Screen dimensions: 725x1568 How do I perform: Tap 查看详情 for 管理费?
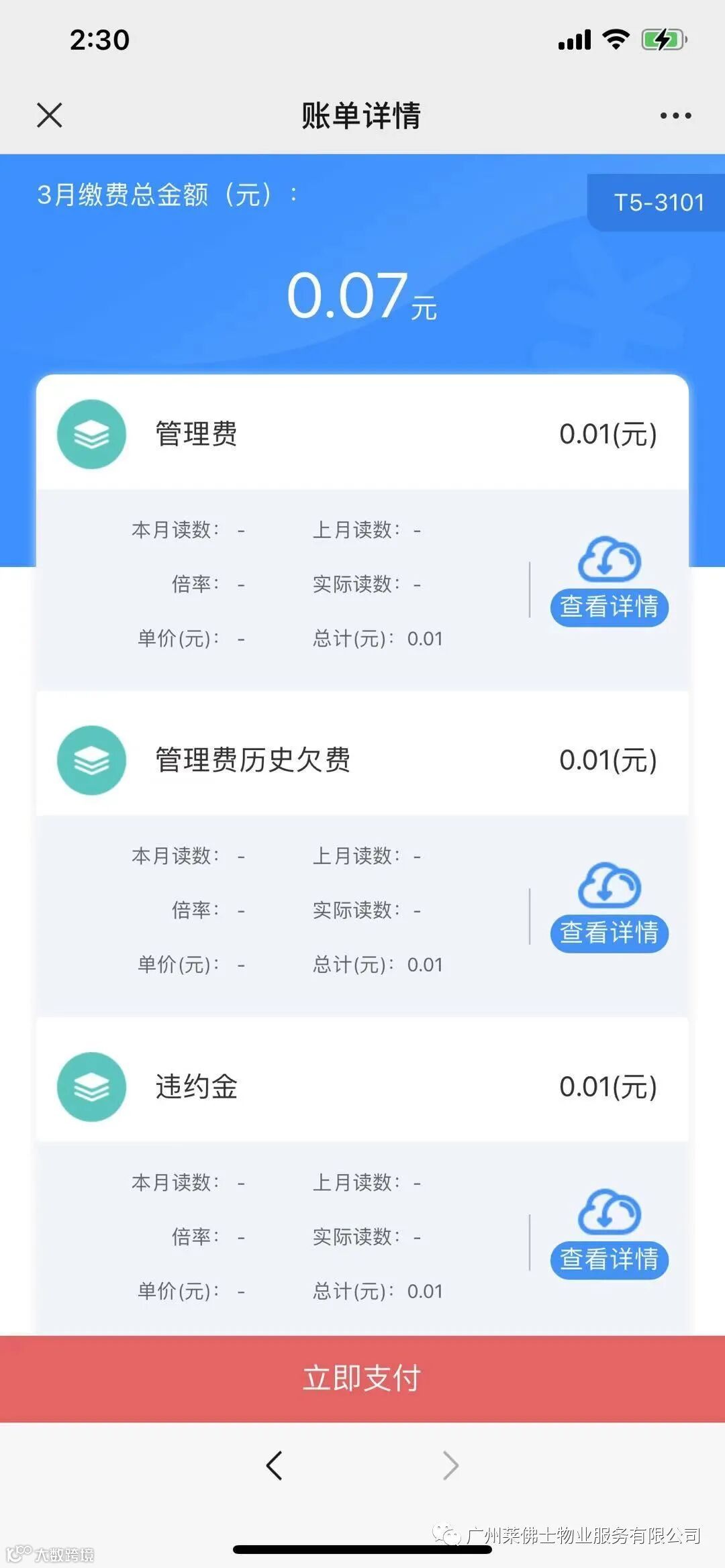(x=609, y=607)
